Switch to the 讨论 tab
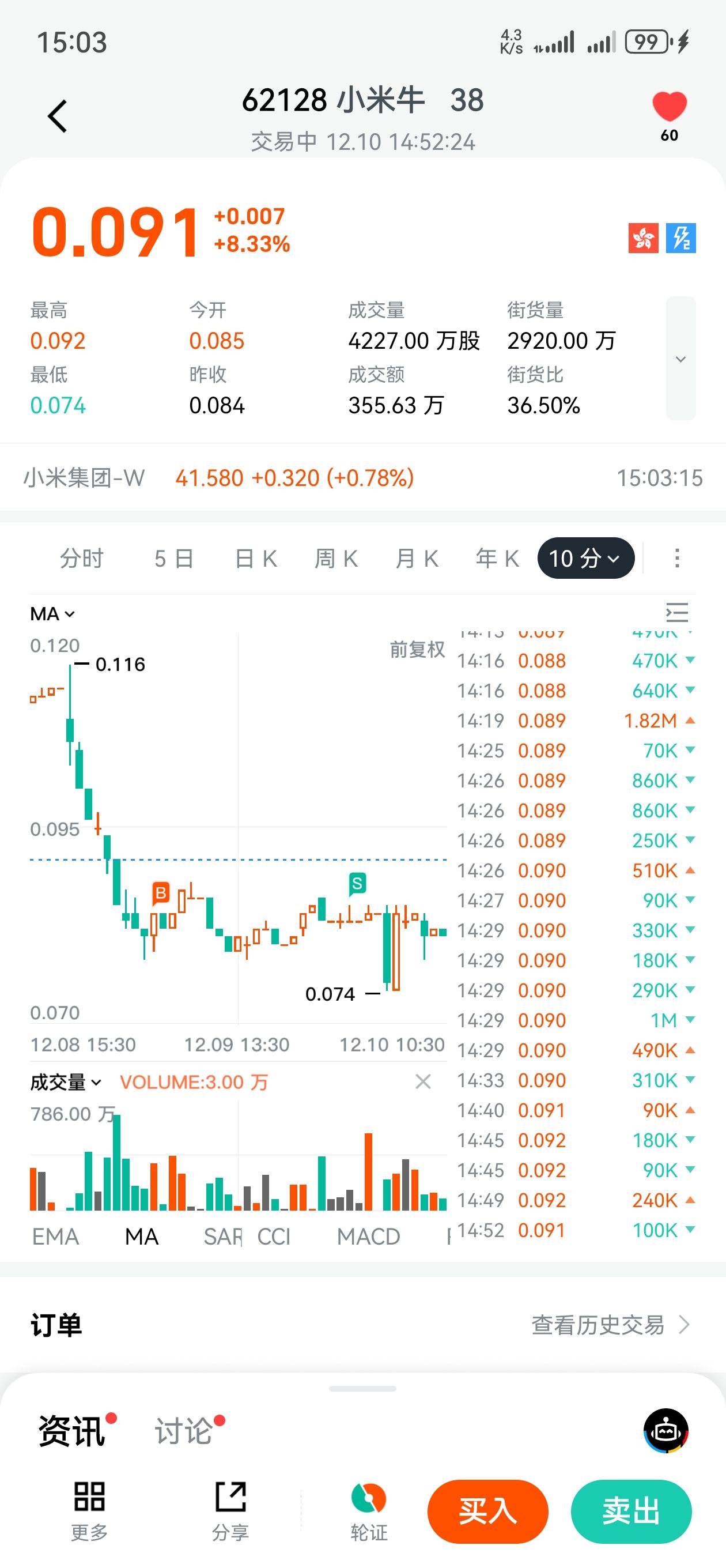This screenshot has width=726, height=1568. pyautogui.click(x=183, y=1430)
